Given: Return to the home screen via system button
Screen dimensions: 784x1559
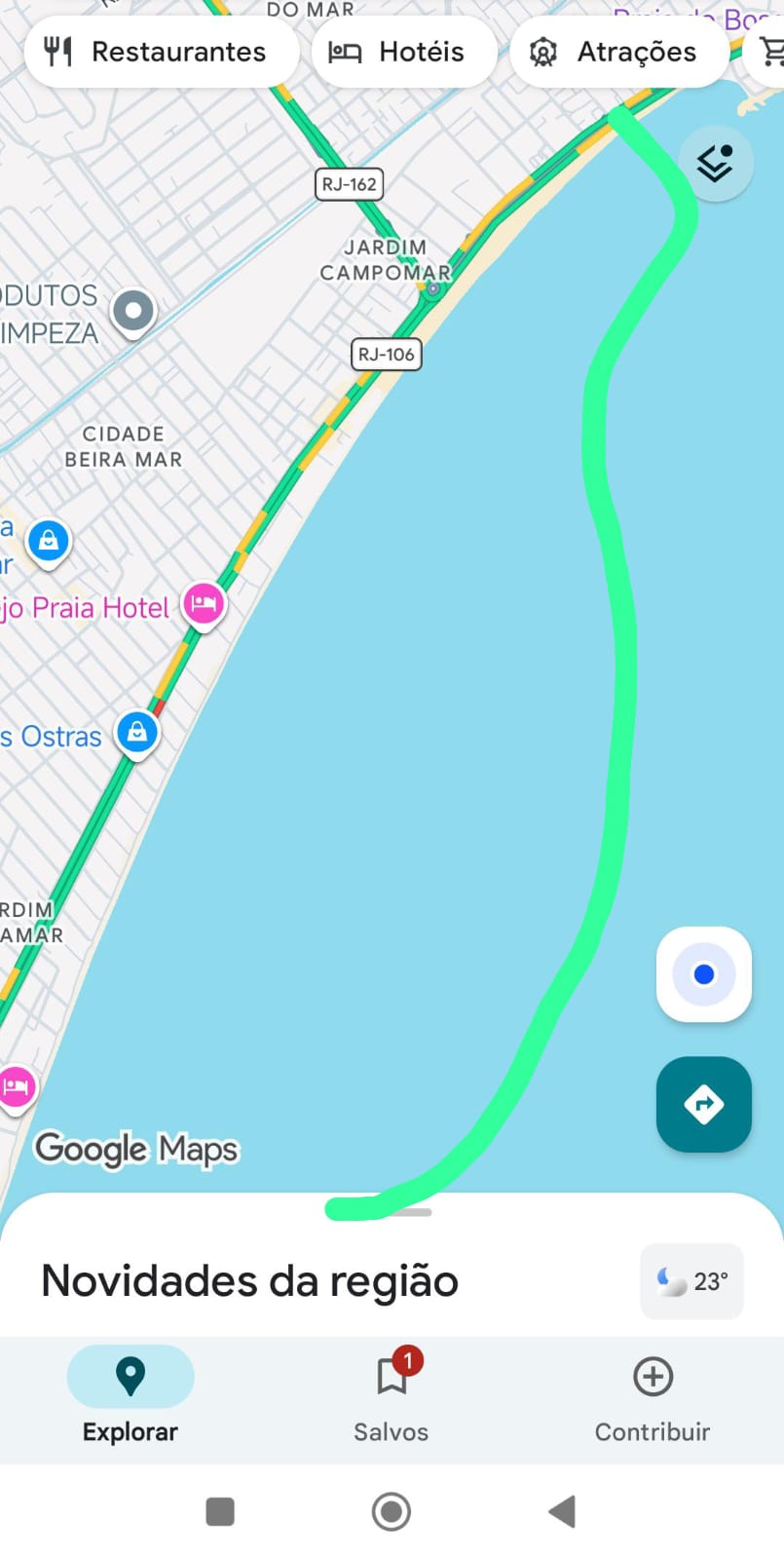Looking at the screenshot, I should click(x=392, y=1512).
